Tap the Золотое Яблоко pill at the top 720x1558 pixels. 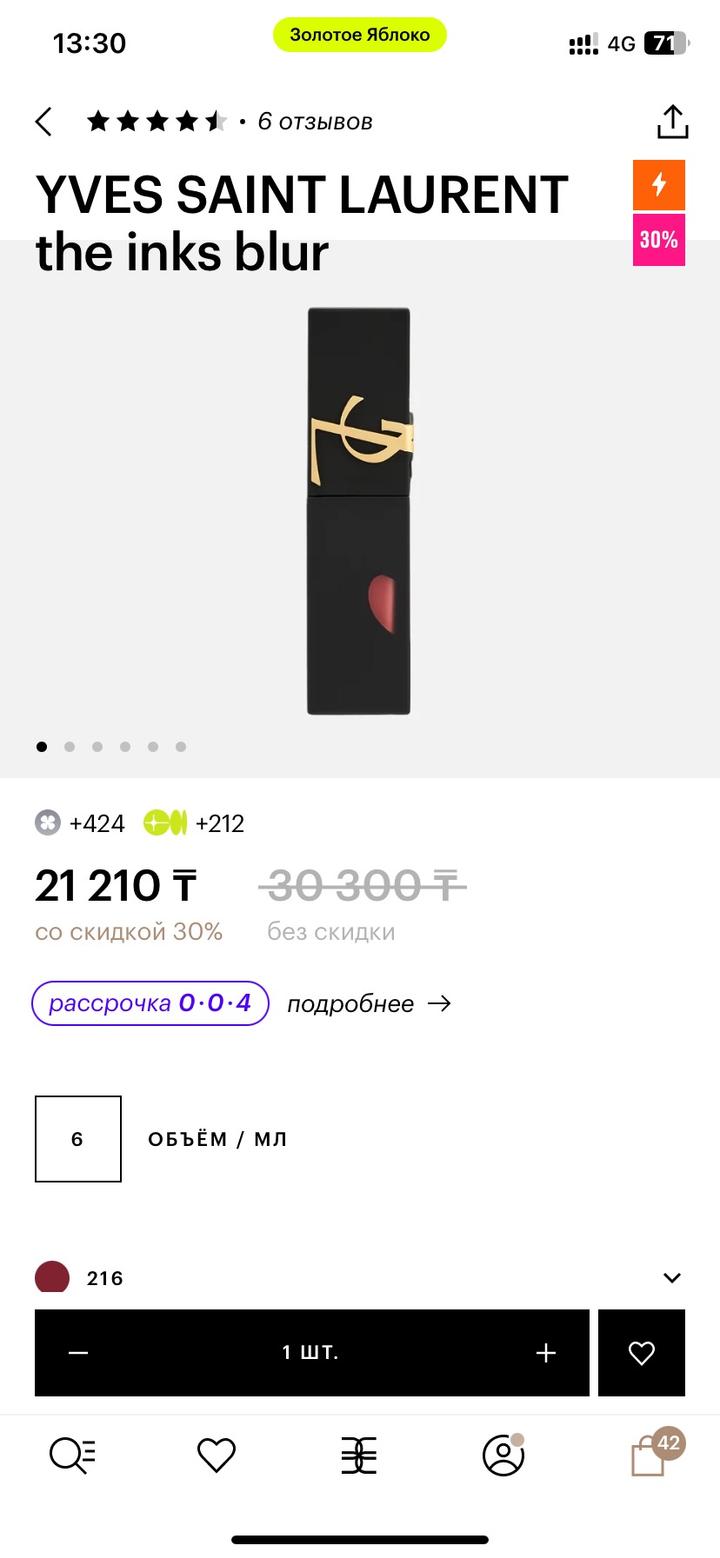coord(360,35)
